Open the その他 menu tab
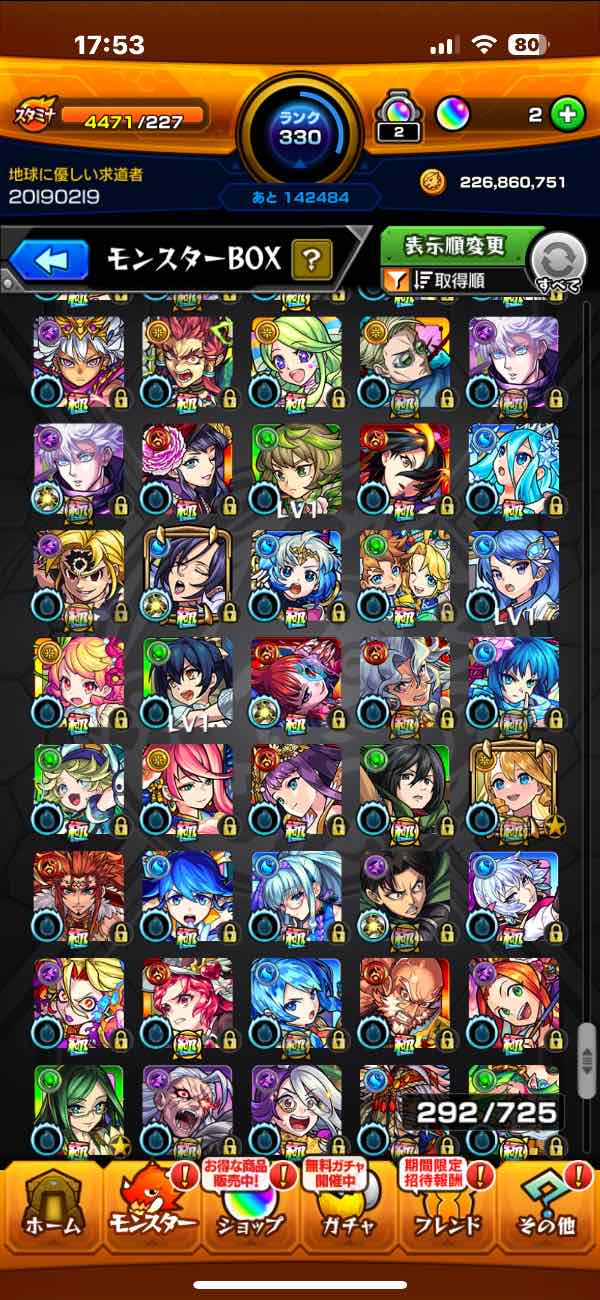Viewport: 600px width, 1300px height. (547, 1210)
